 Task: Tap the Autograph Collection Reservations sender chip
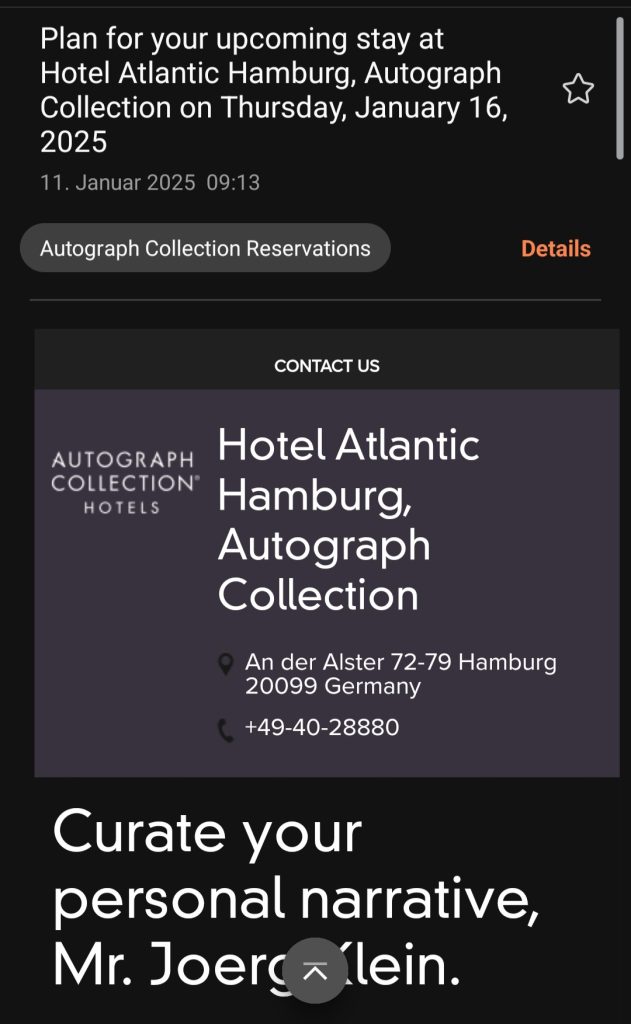coord(205,248)
